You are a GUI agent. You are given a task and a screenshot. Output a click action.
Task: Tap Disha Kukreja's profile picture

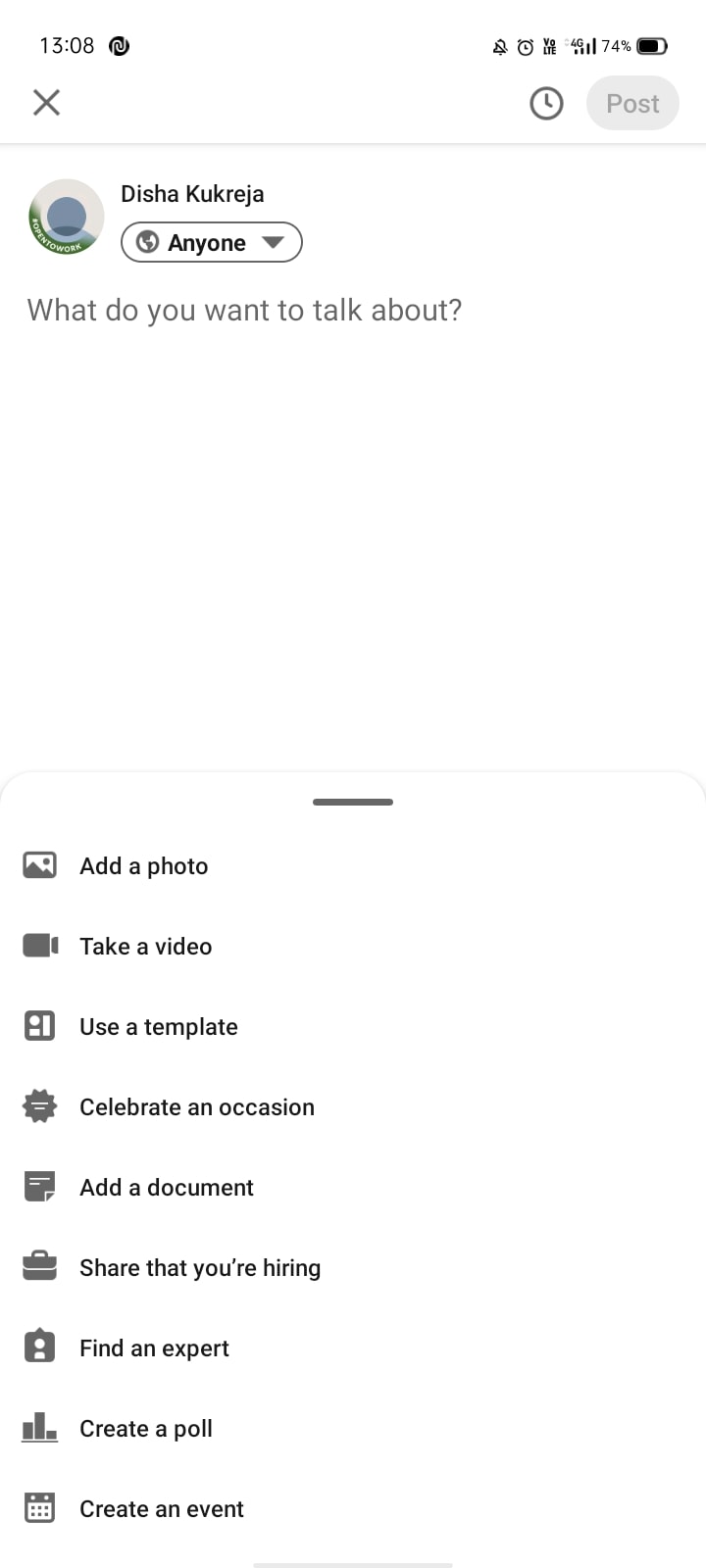click(x=66, y=217)
